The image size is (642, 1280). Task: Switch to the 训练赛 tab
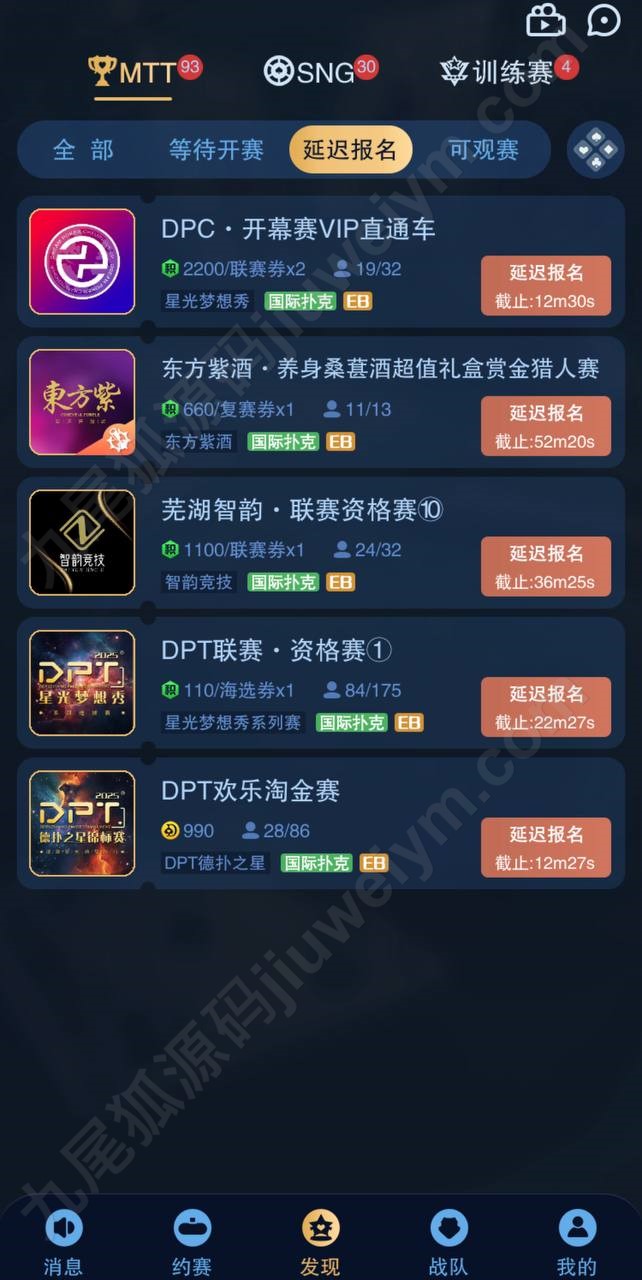509,71
